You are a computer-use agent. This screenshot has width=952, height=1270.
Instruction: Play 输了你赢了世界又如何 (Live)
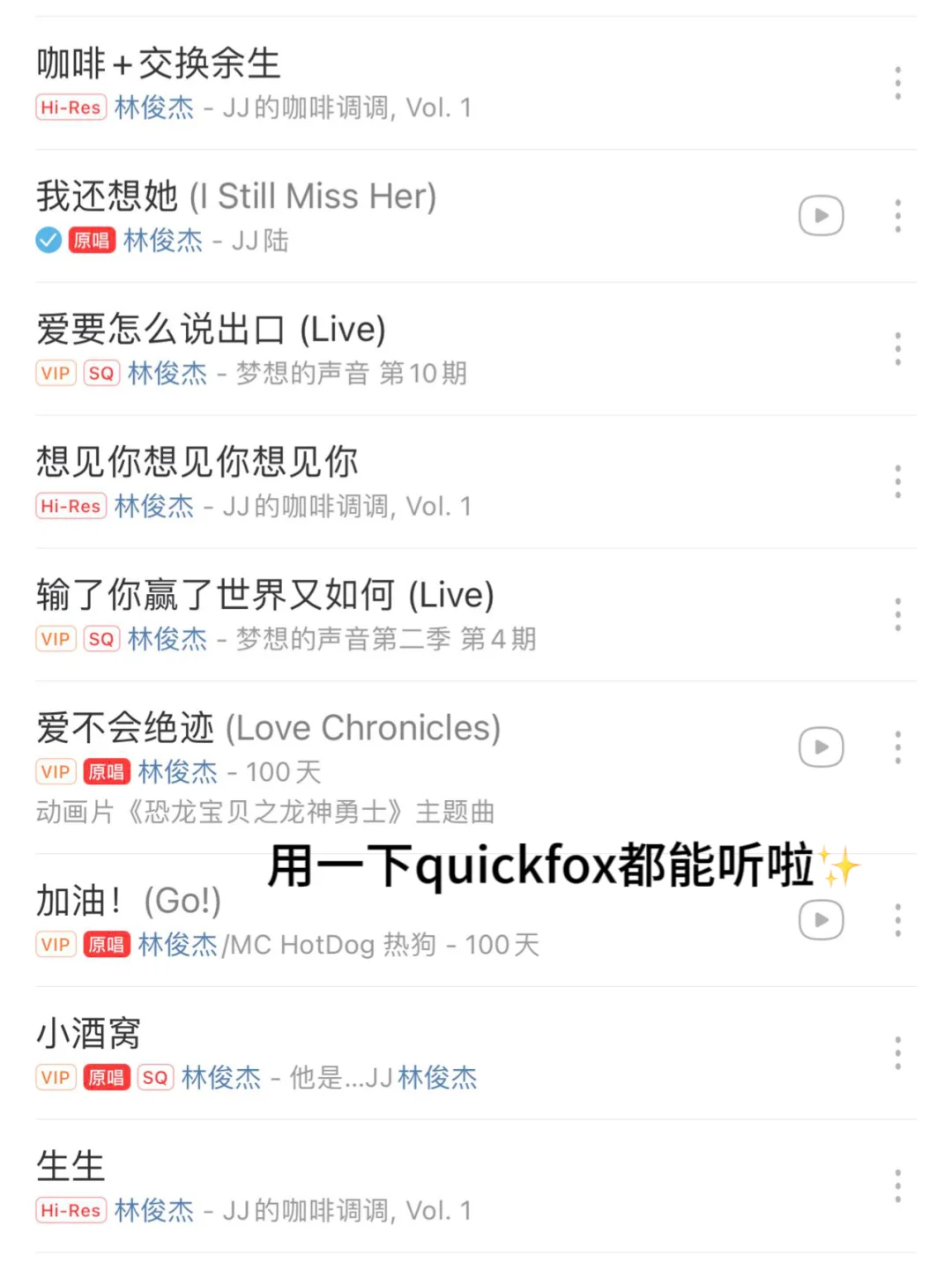(x=264, y=595)
